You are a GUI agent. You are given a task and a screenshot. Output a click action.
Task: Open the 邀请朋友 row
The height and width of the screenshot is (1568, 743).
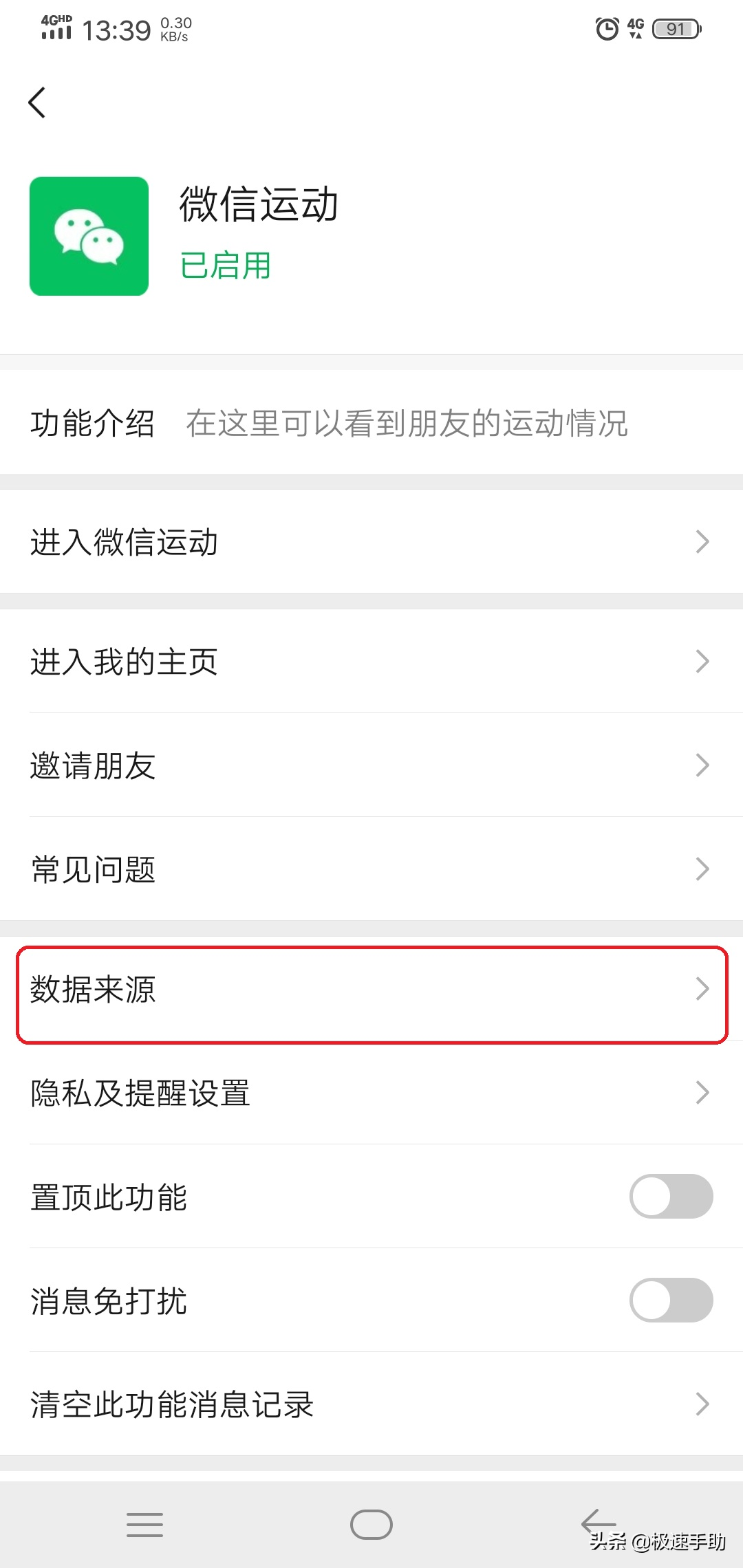click(371, 765)
